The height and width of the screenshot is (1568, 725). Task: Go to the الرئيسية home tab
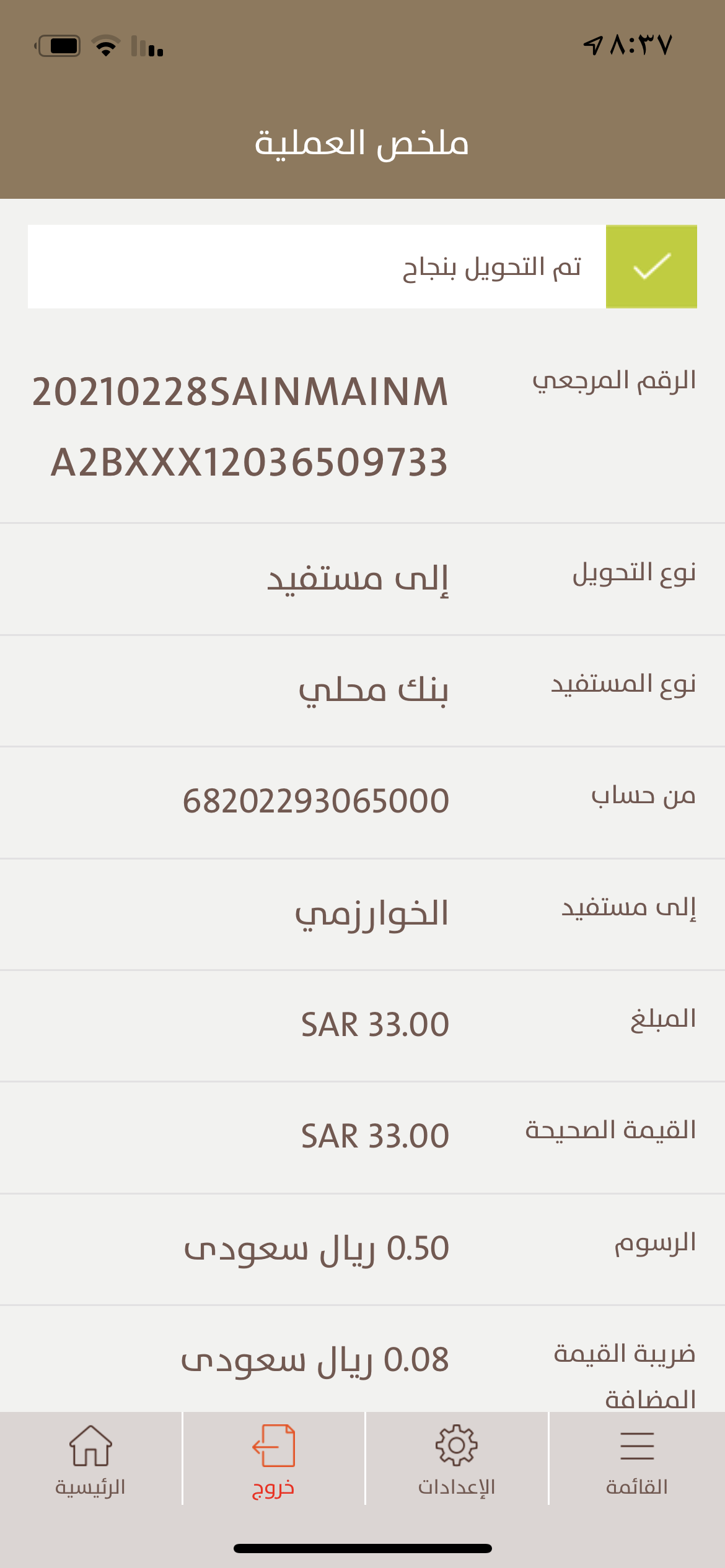[90, 1459]
